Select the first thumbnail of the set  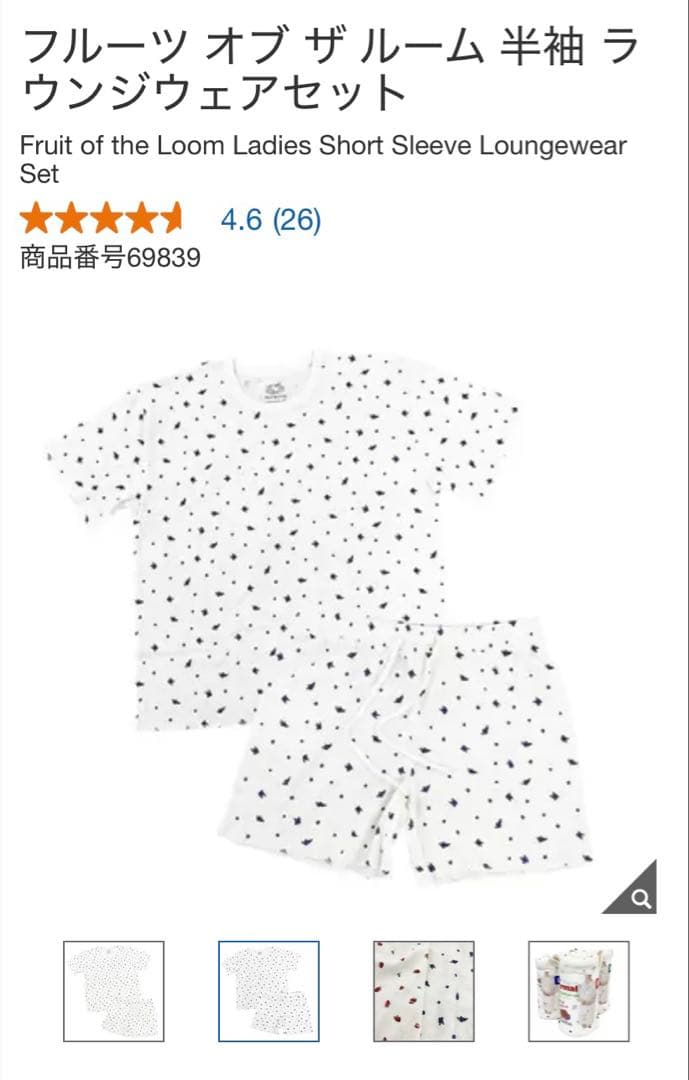114,991
